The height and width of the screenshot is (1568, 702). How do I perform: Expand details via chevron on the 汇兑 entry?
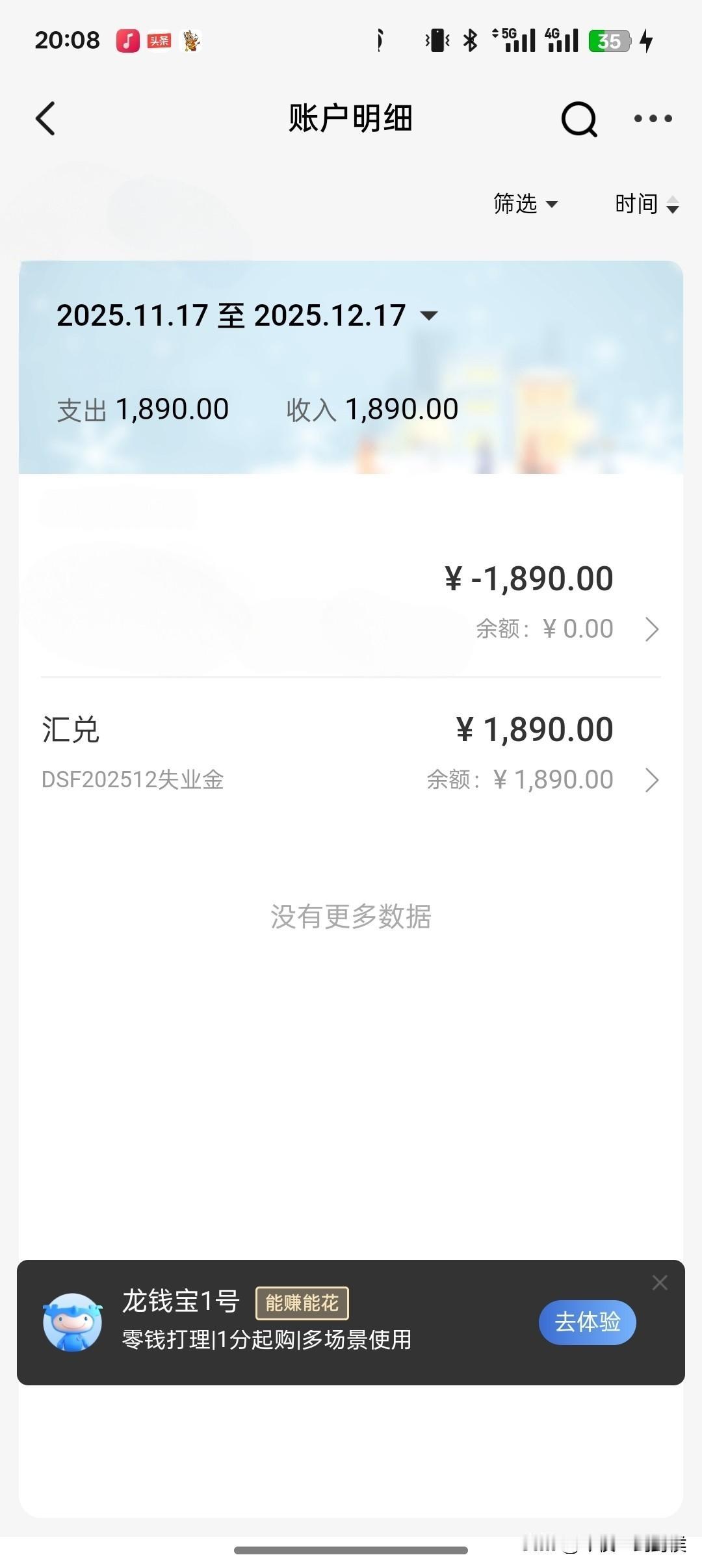651,780
